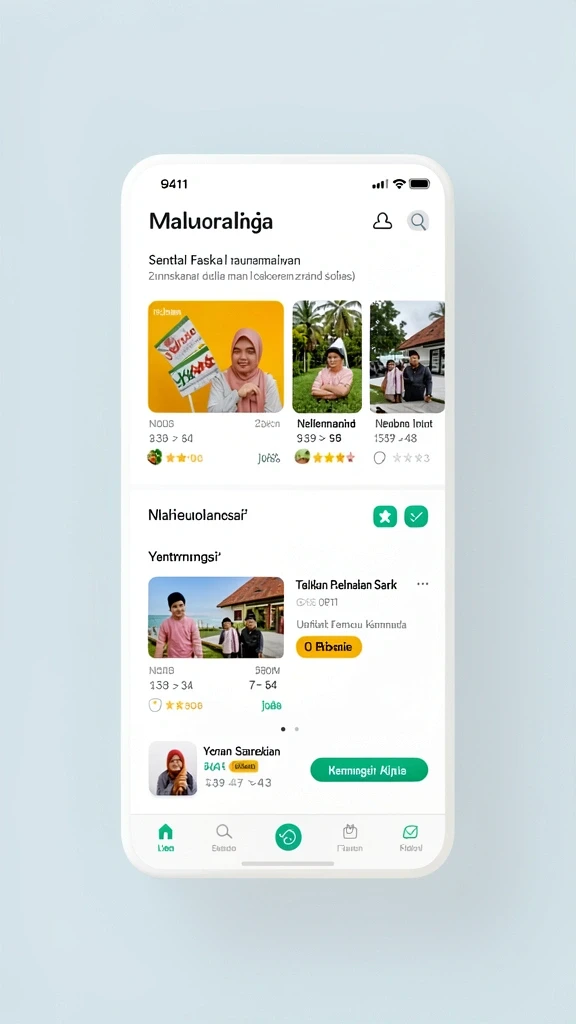Tap the round green center button in bottom bar
This screenshot has height=1024, width=576.
click(x=288, y=837)
